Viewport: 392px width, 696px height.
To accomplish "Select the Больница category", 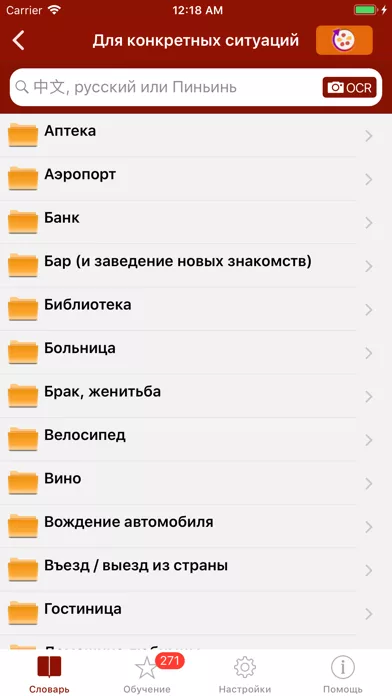I will [196, 352].
